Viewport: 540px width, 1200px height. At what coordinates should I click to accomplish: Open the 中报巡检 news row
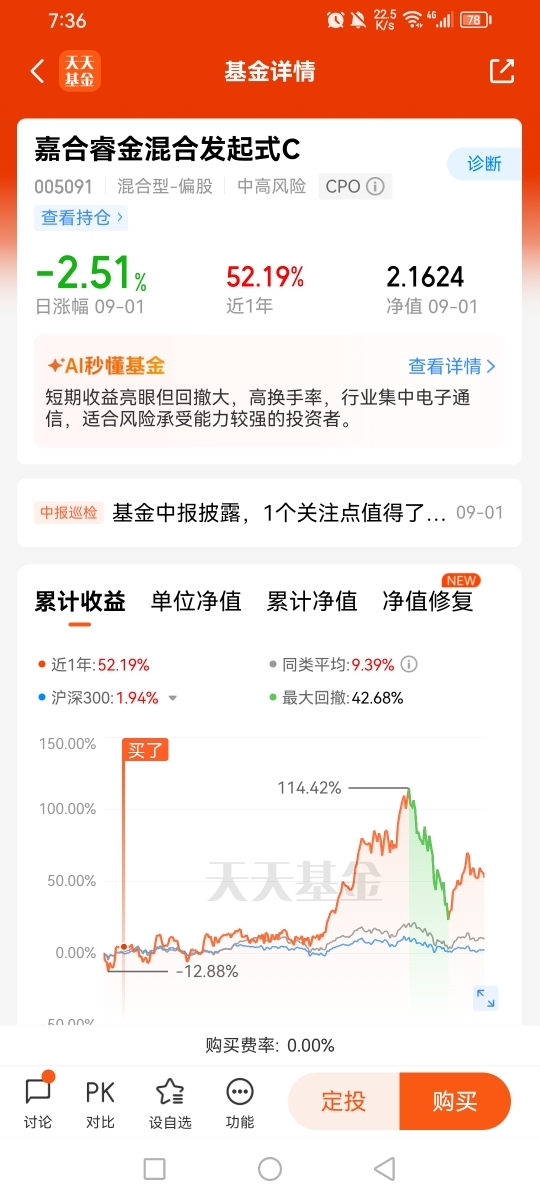pyautogui.click(x=269, y=513)
